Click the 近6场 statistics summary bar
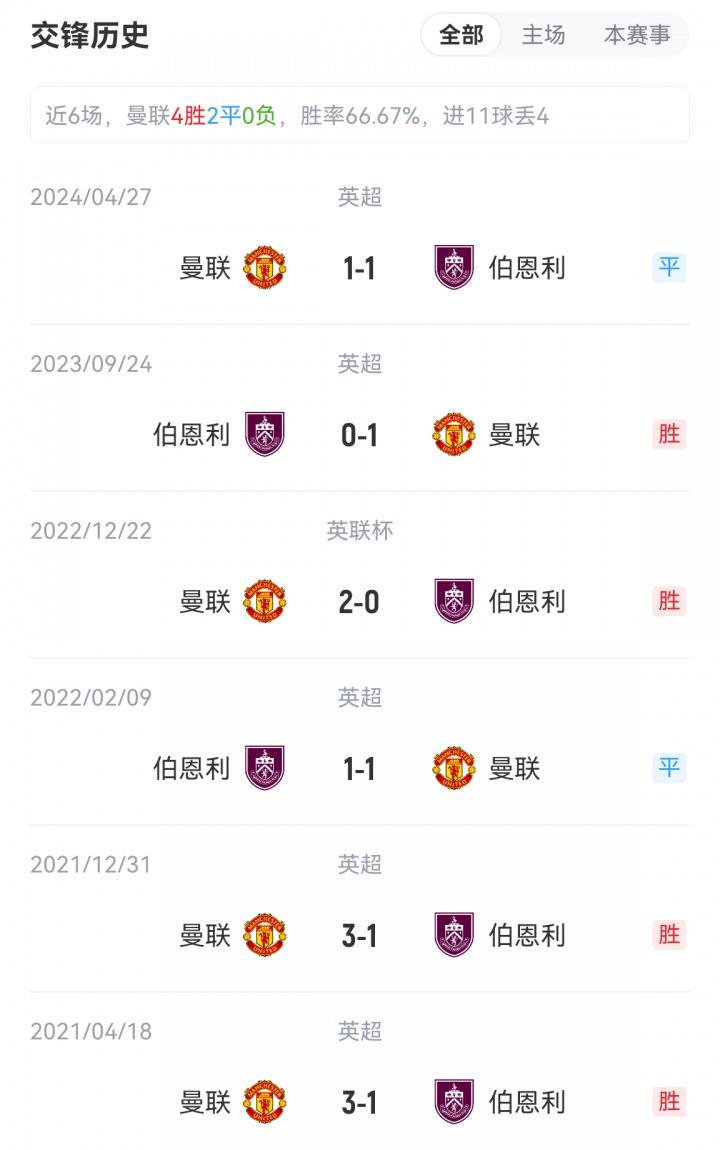The height and width of the screenshot is (1150, 720). click(x=360, y=115)
